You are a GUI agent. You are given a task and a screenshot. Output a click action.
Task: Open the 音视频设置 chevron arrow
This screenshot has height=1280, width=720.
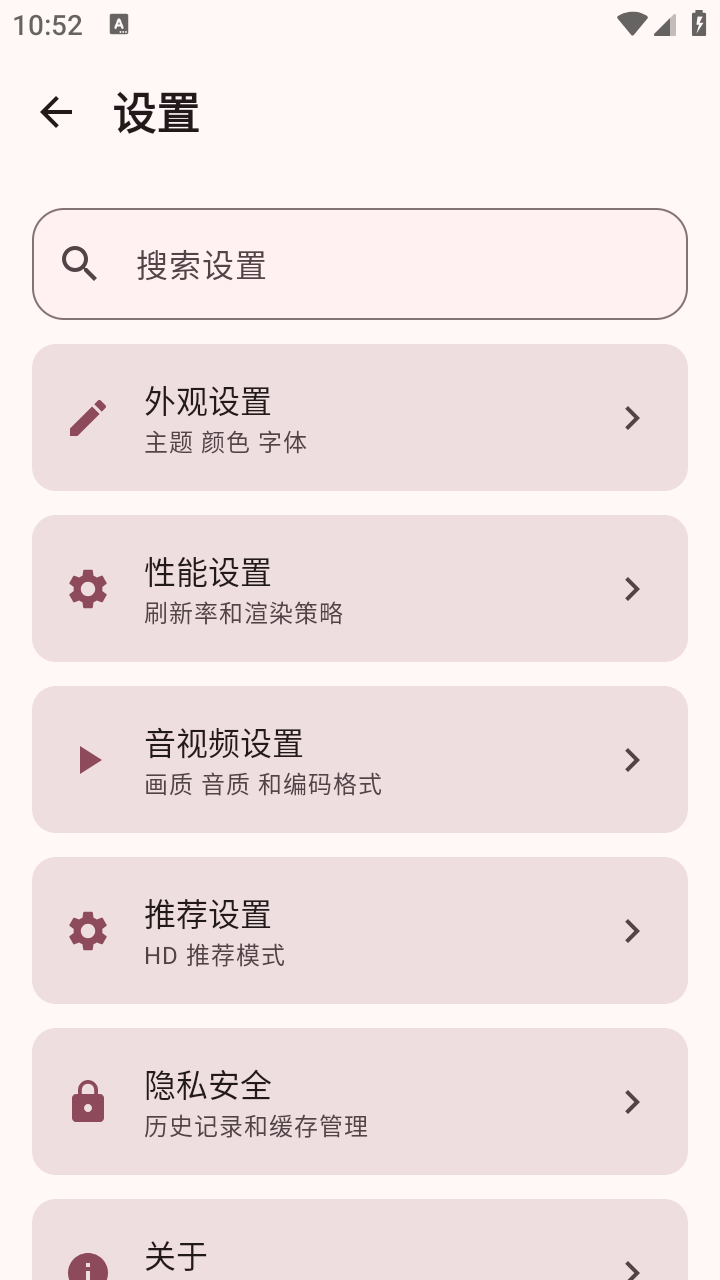point(632,760)
